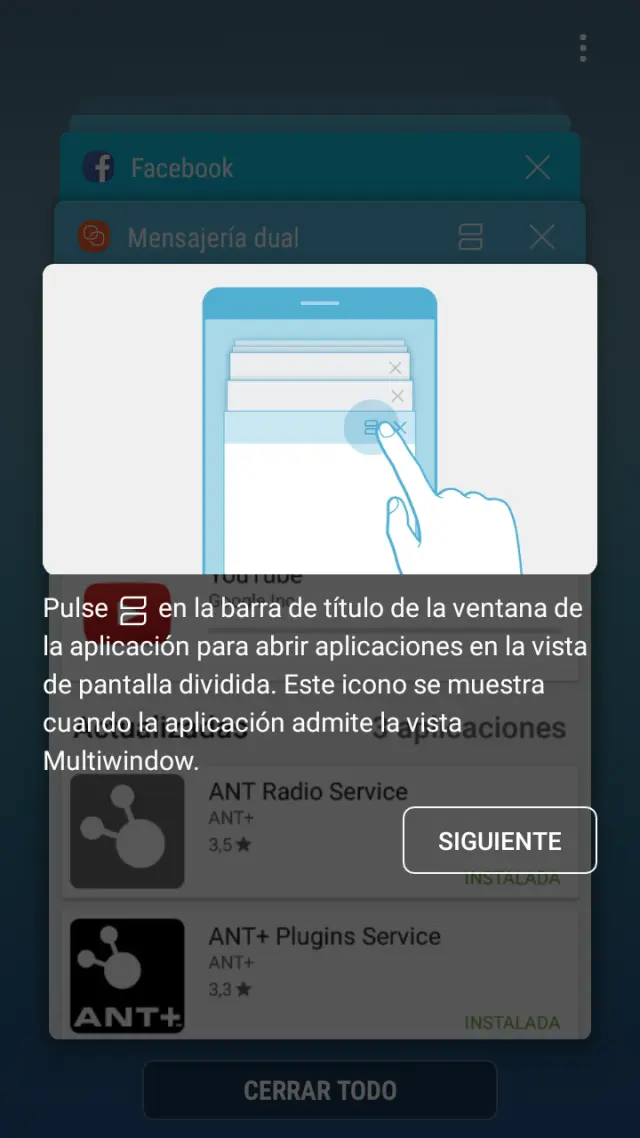Close the Facebook app card

pyautogui.click(x=537, y=168)
